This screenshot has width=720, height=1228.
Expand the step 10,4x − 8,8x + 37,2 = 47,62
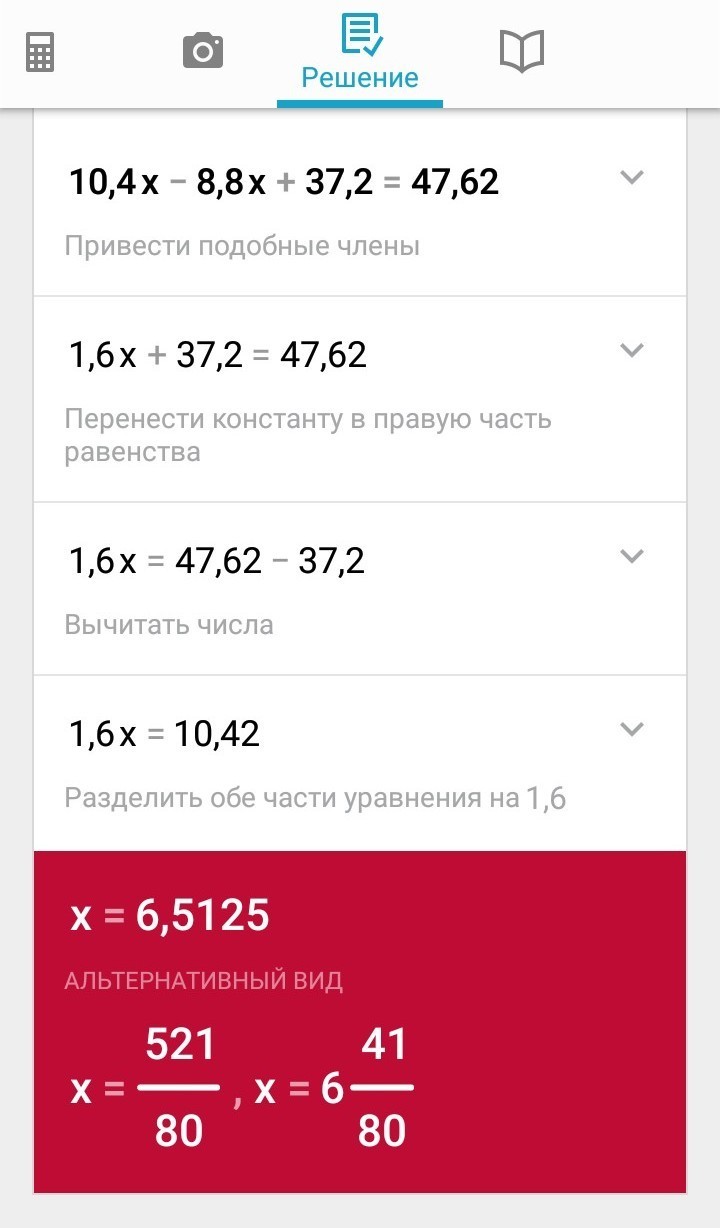click(631, 178)
